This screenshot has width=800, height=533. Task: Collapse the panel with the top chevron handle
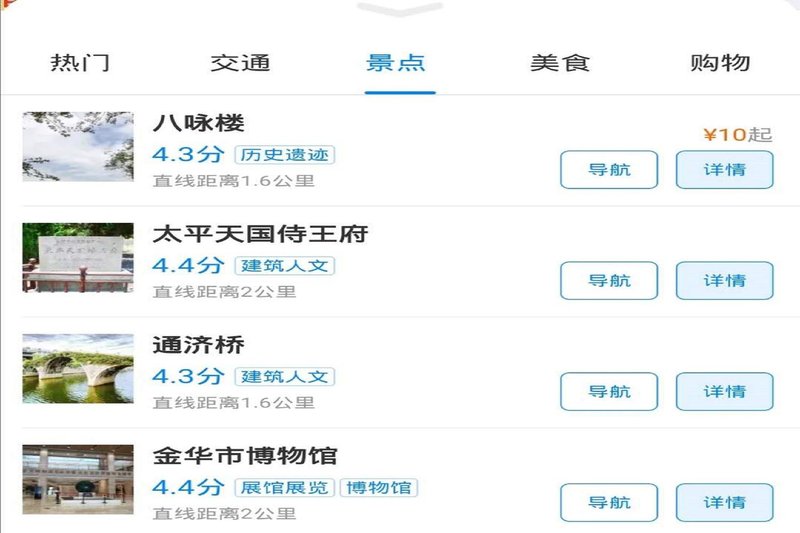pos(400,10)
